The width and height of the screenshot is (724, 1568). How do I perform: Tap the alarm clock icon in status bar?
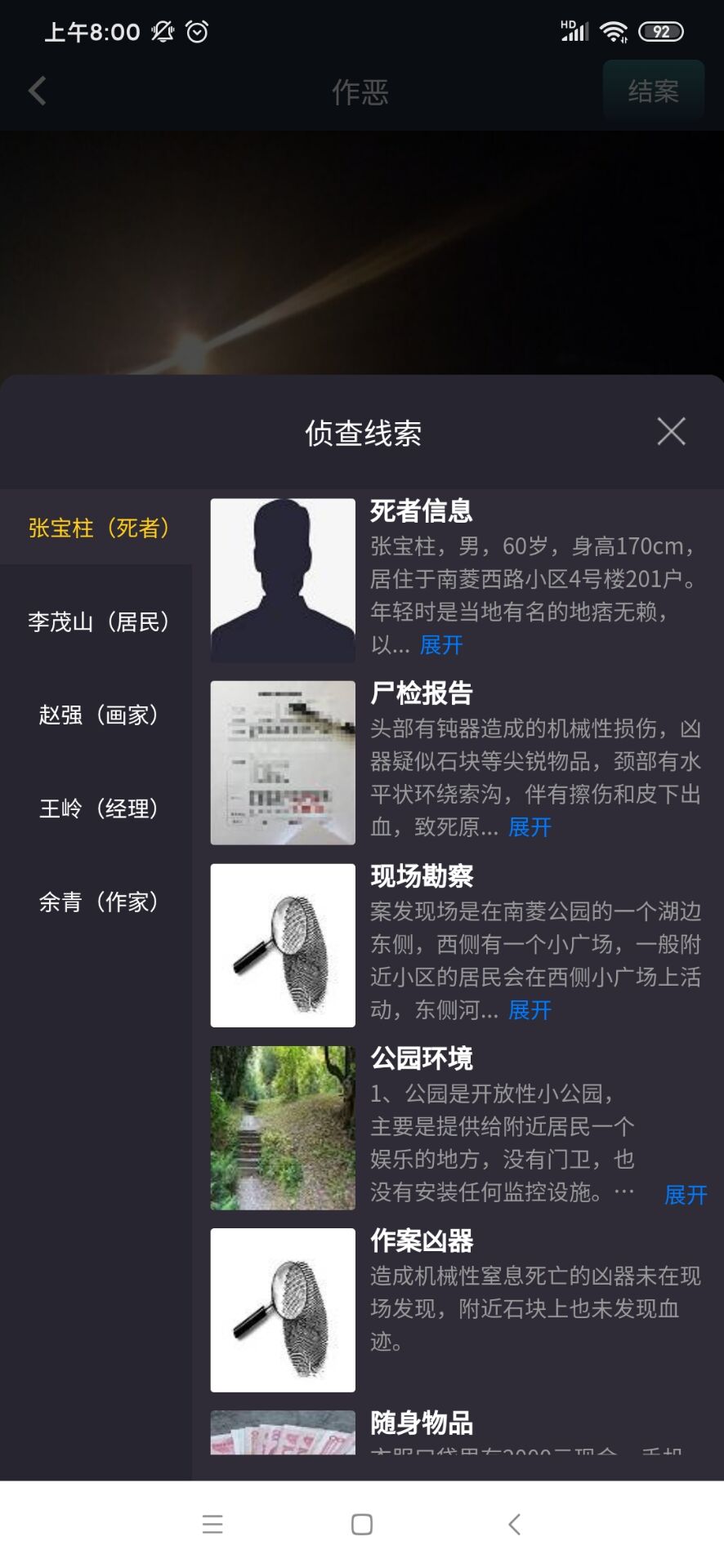195,31
